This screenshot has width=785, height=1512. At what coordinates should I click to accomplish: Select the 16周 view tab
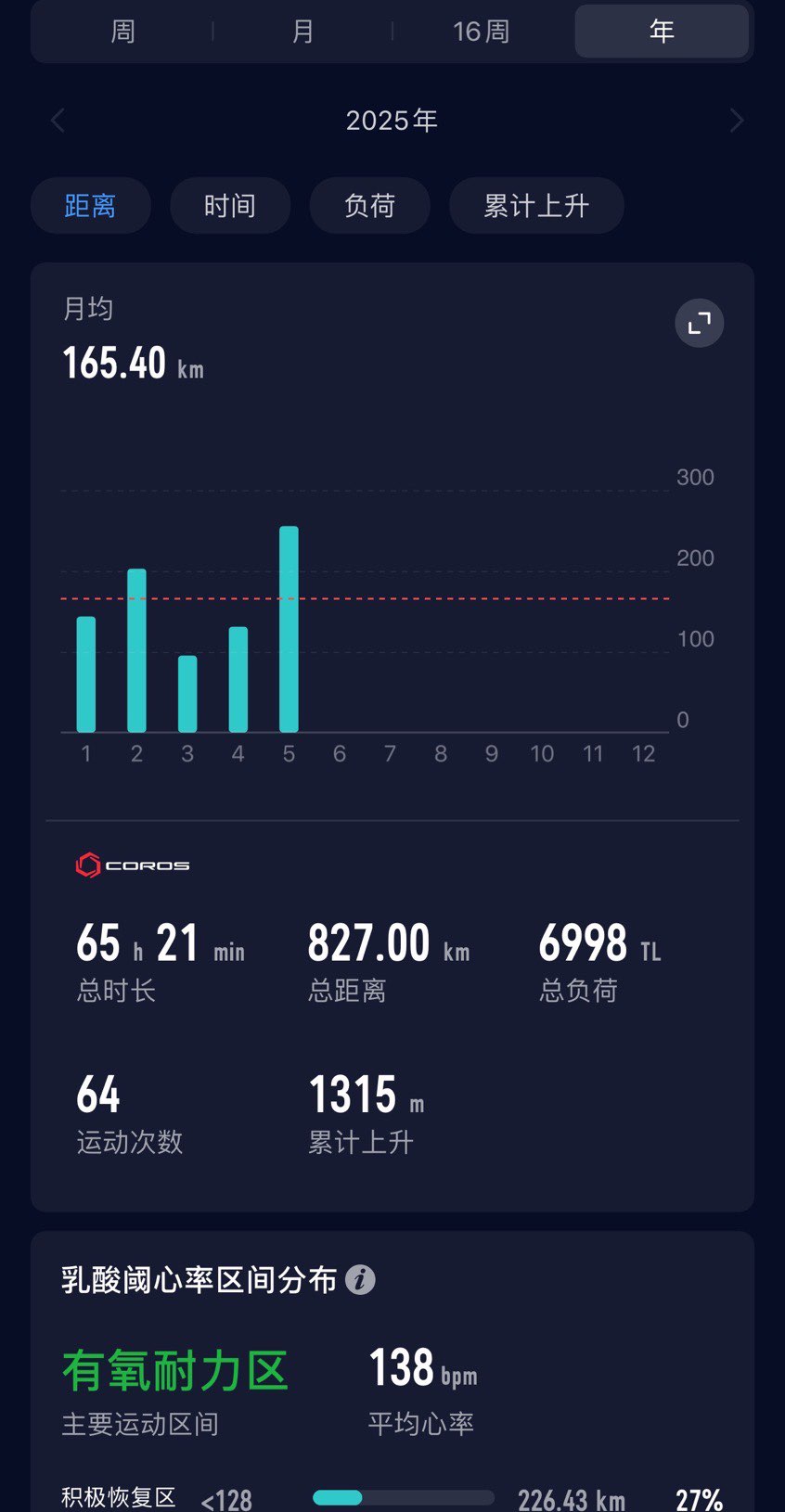point(482,32)
